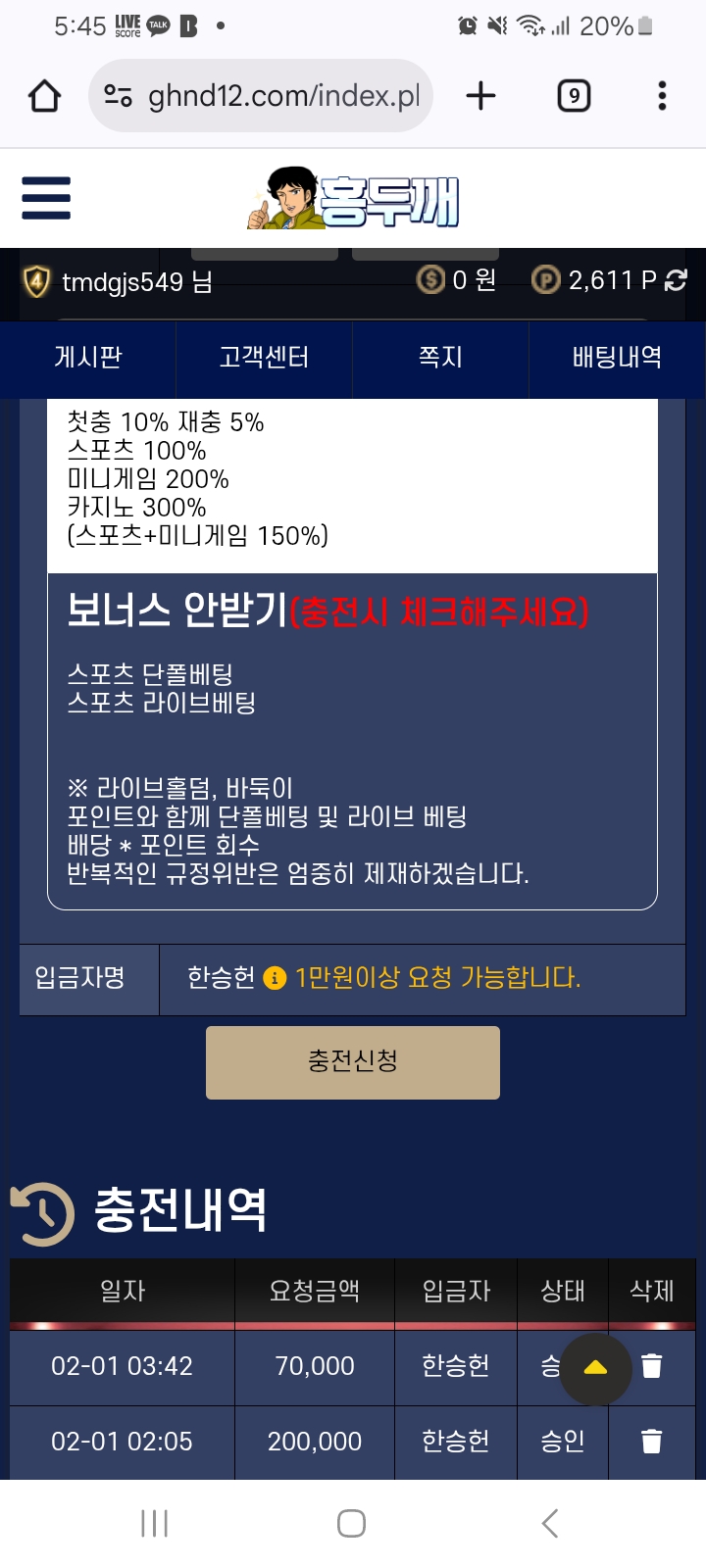Tap the 홍두깨 logo to go home
Viewport: 706px width, 1568px height.
(353, 198)
